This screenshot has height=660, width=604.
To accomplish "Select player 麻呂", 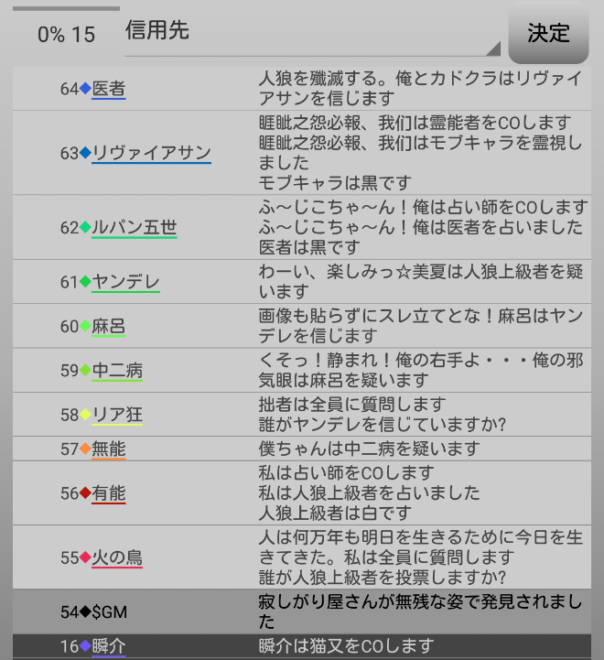I will coord(109,326).
